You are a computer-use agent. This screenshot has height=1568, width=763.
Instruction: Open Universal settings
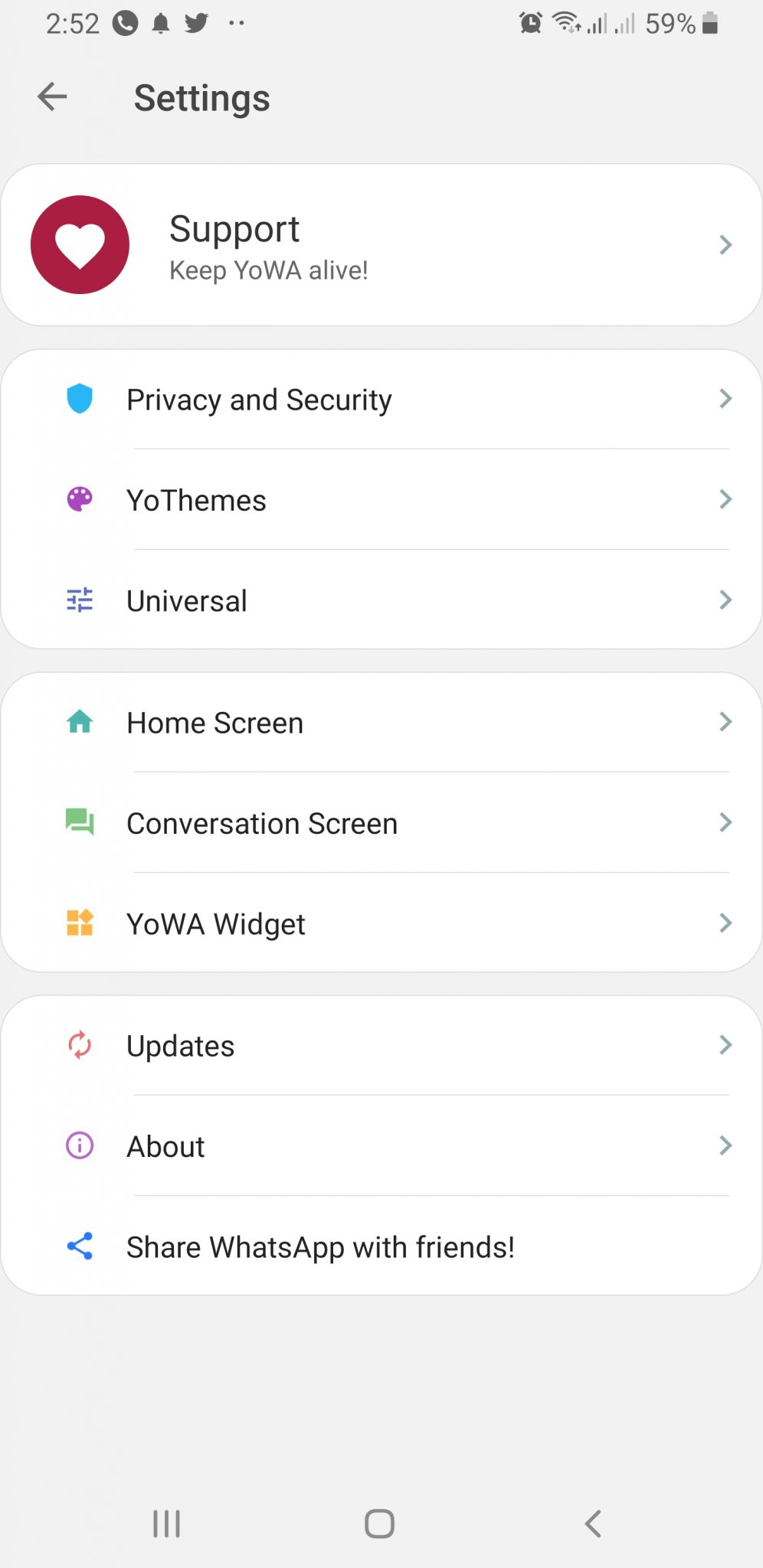click(x=381, y=600)
